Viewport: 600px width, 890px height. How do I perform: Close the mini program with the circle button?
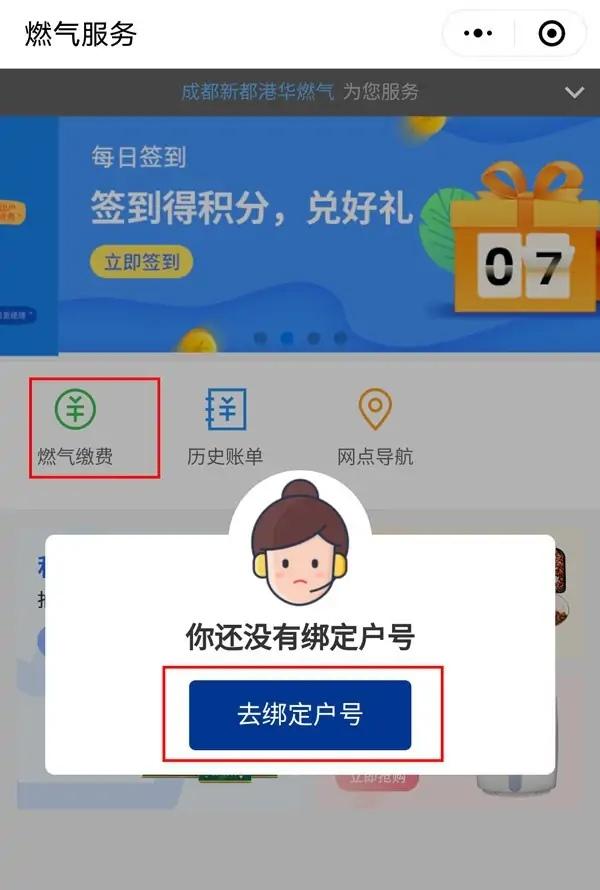[x=551, y=34]
